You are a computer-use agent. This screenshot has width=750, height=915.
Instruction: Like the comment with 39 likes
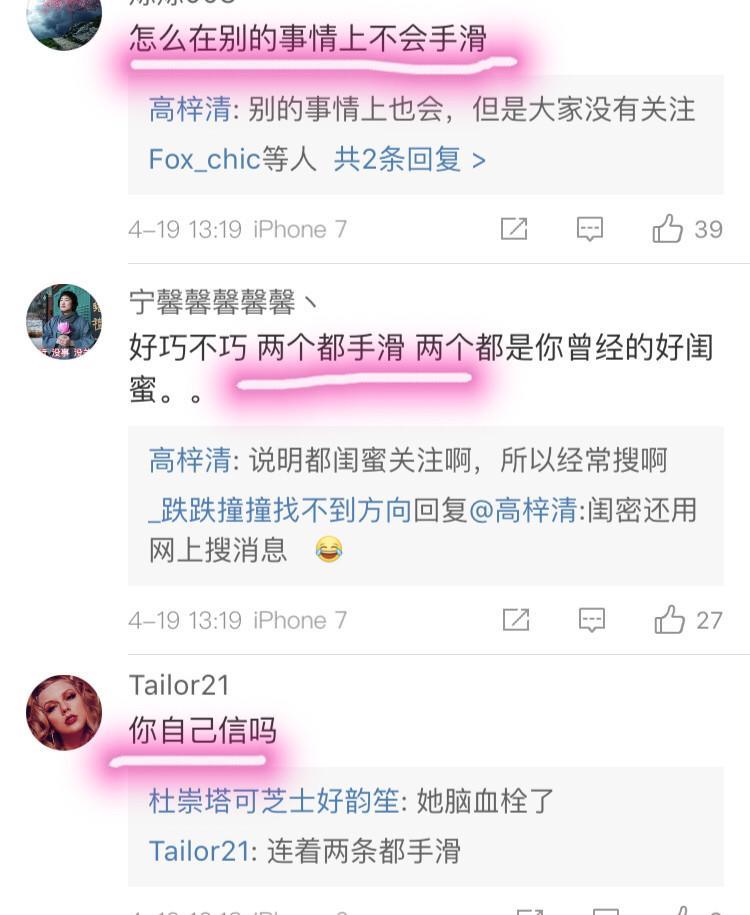pyautogui.click(x=668, y=229)
